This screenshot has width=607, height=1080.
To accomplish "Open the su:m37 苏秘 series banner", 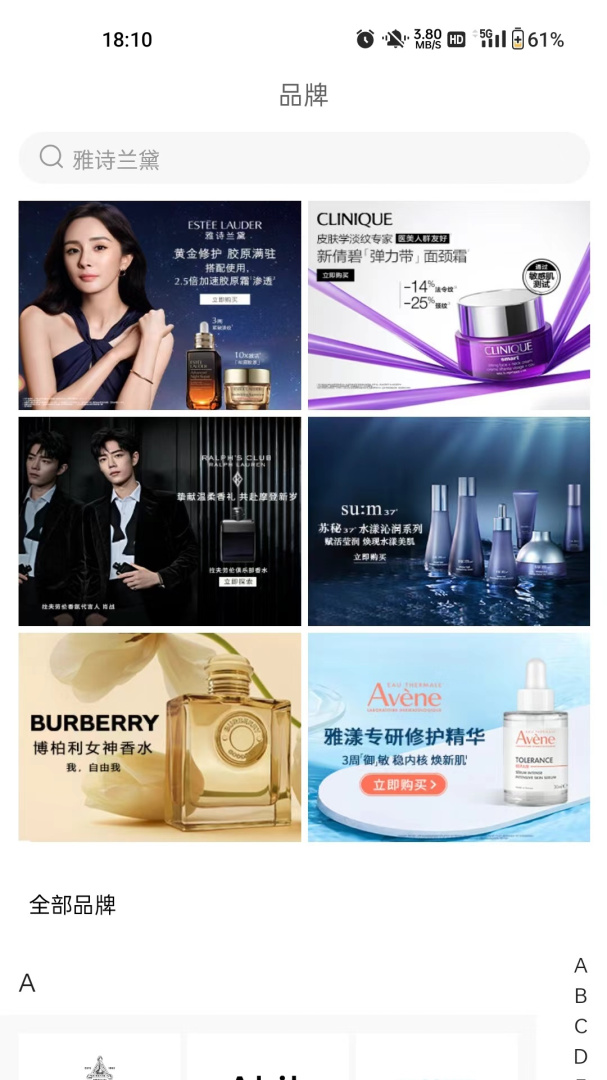I will [x=448, y=521].
